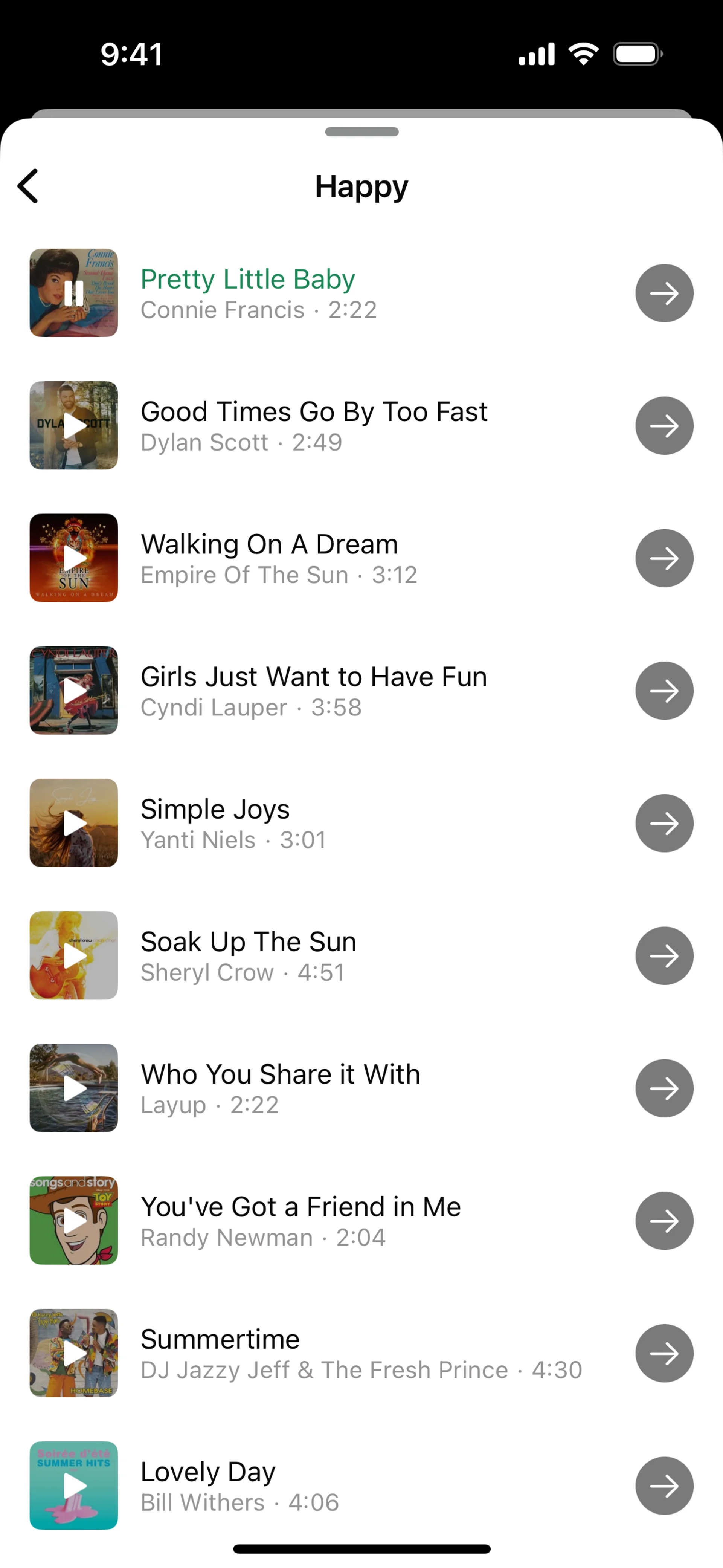
Task: Go back from the Happy list
Action: coord(28,186)
